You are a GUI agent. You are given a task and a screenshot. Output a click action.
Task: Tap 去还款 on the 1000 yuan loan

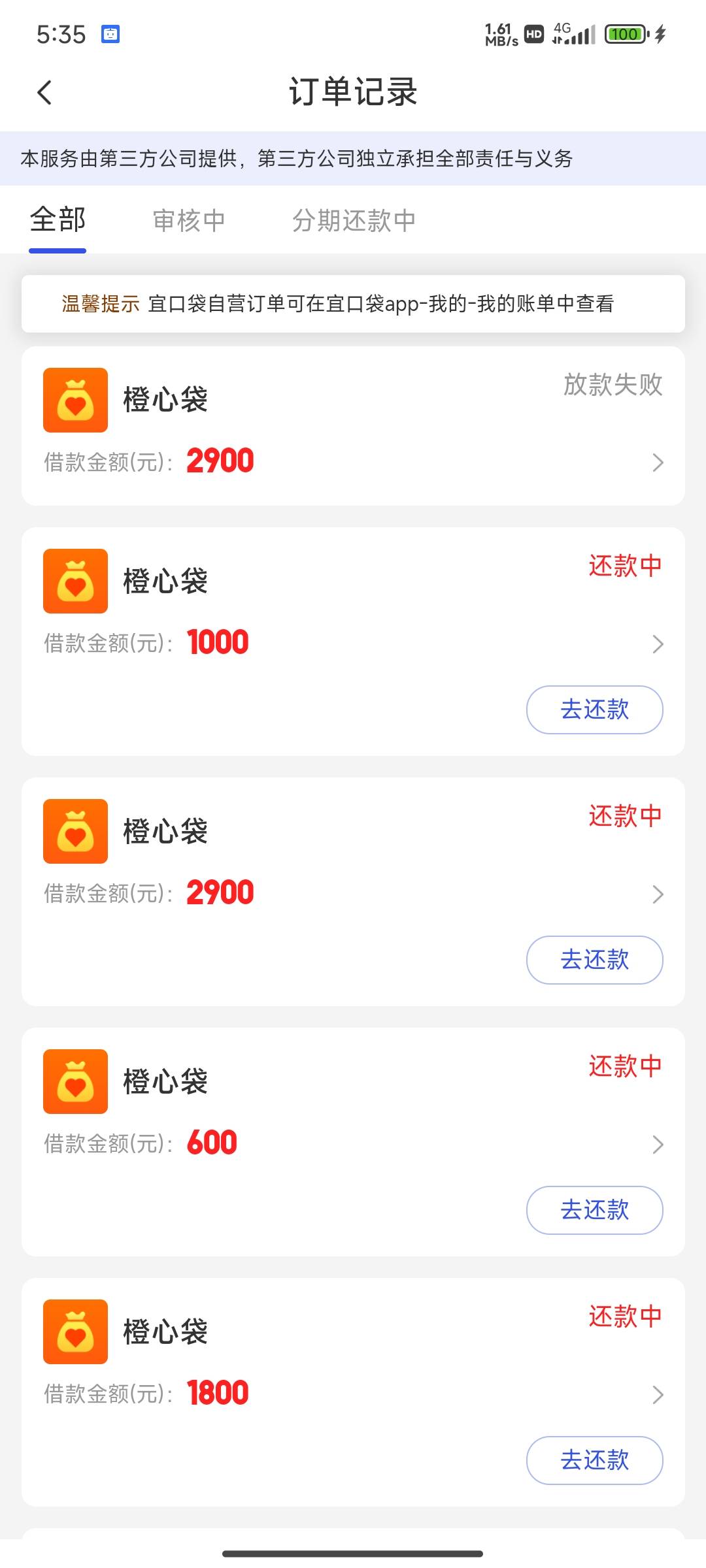pos(594,710)
